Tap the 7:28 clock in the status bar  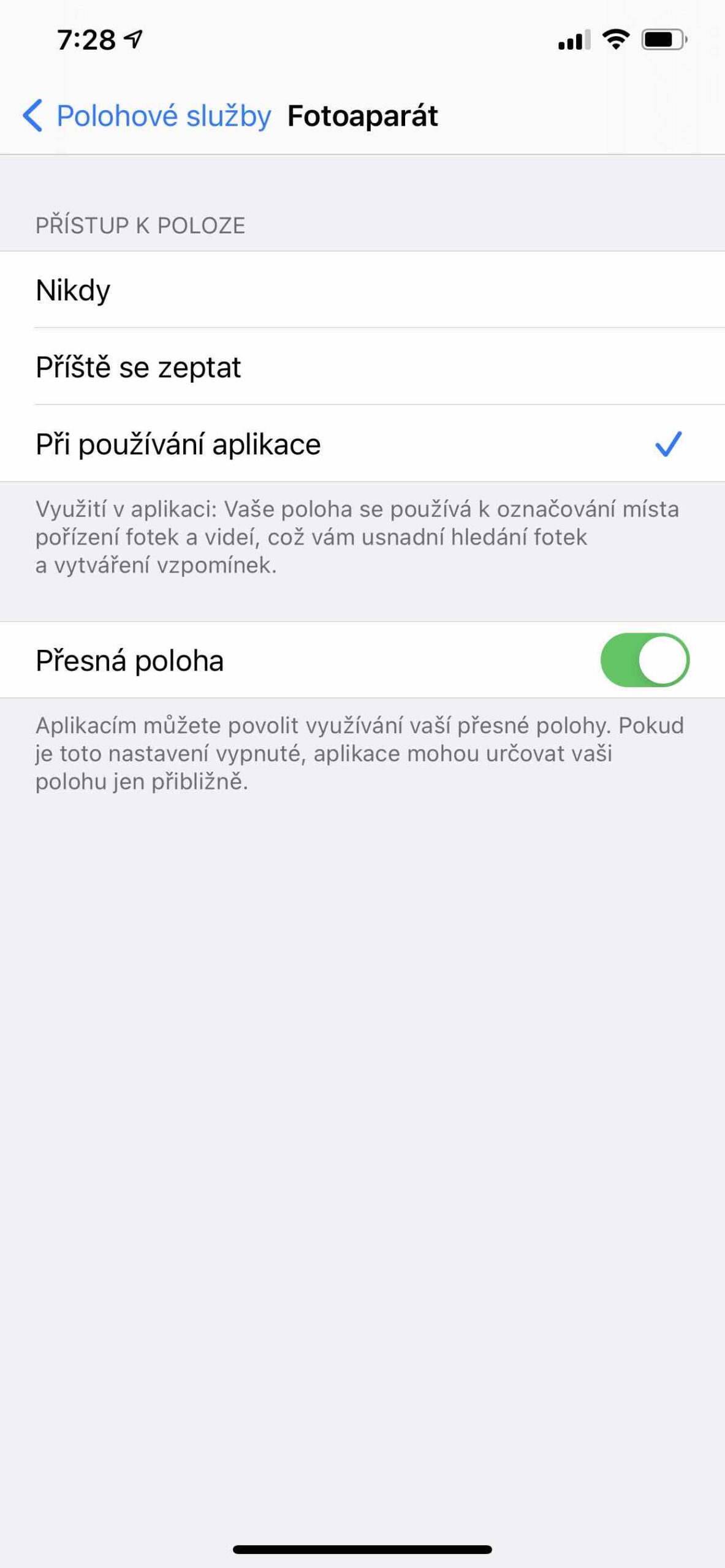pos(86,38)
